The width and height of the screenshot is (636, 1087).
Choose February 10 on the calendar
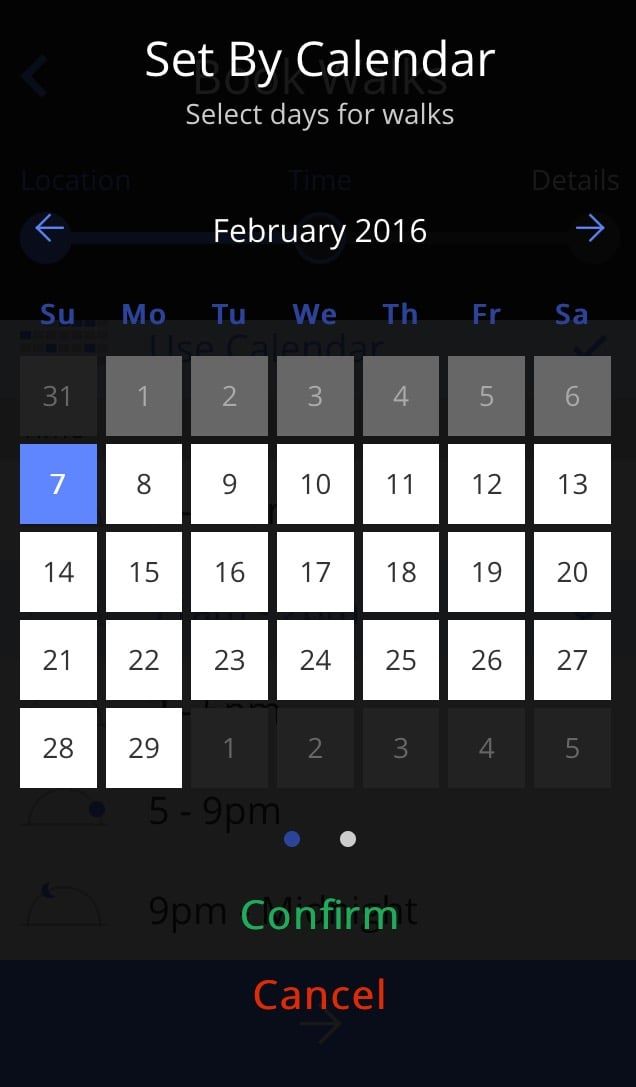[315, 484]
